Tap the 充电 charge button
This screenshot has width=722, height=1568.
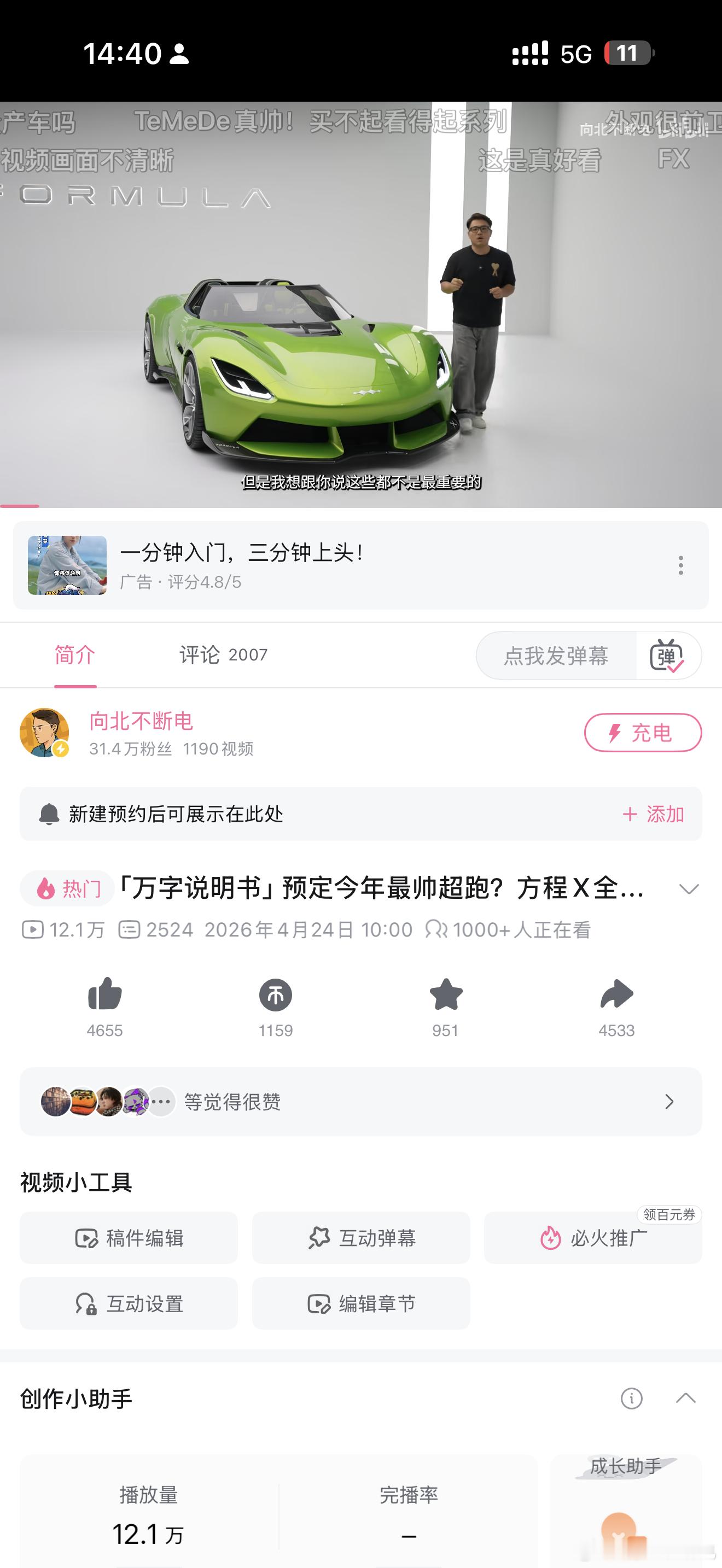643,734
